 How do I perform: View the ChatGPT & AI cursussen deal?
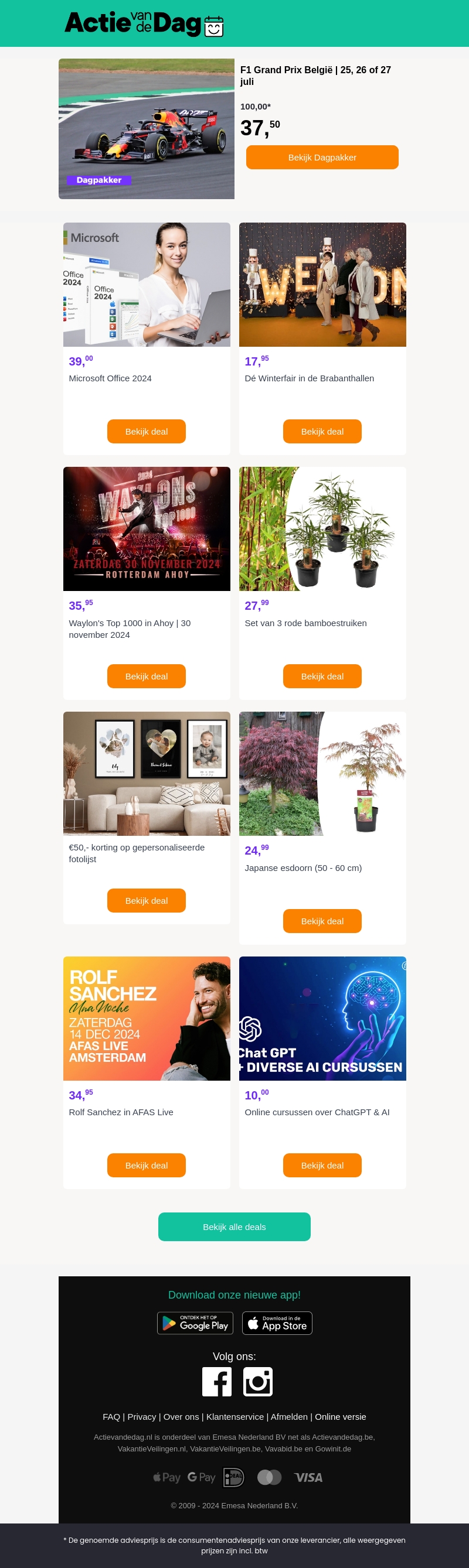(x=322, y=1166)
